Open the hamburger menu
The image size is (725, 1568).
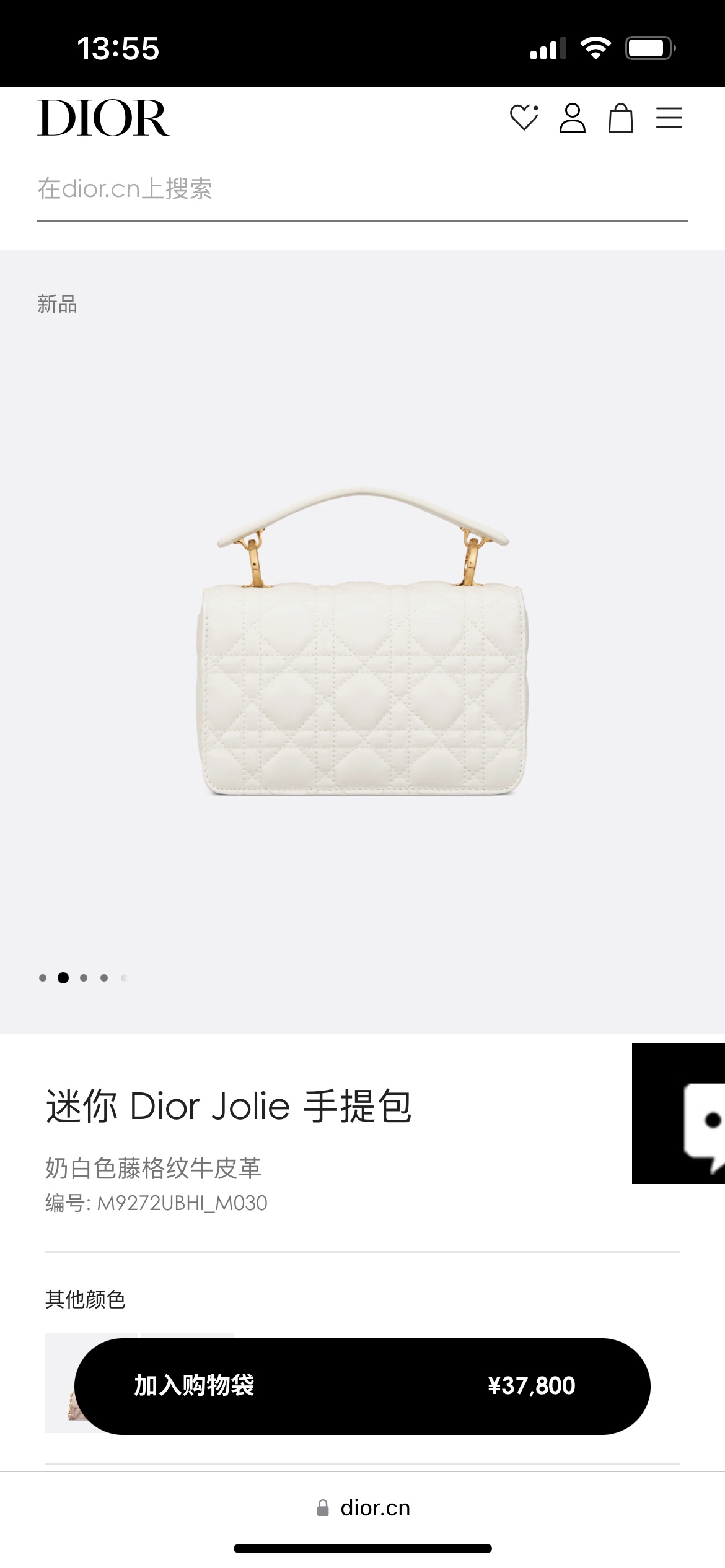coord(669,118)
